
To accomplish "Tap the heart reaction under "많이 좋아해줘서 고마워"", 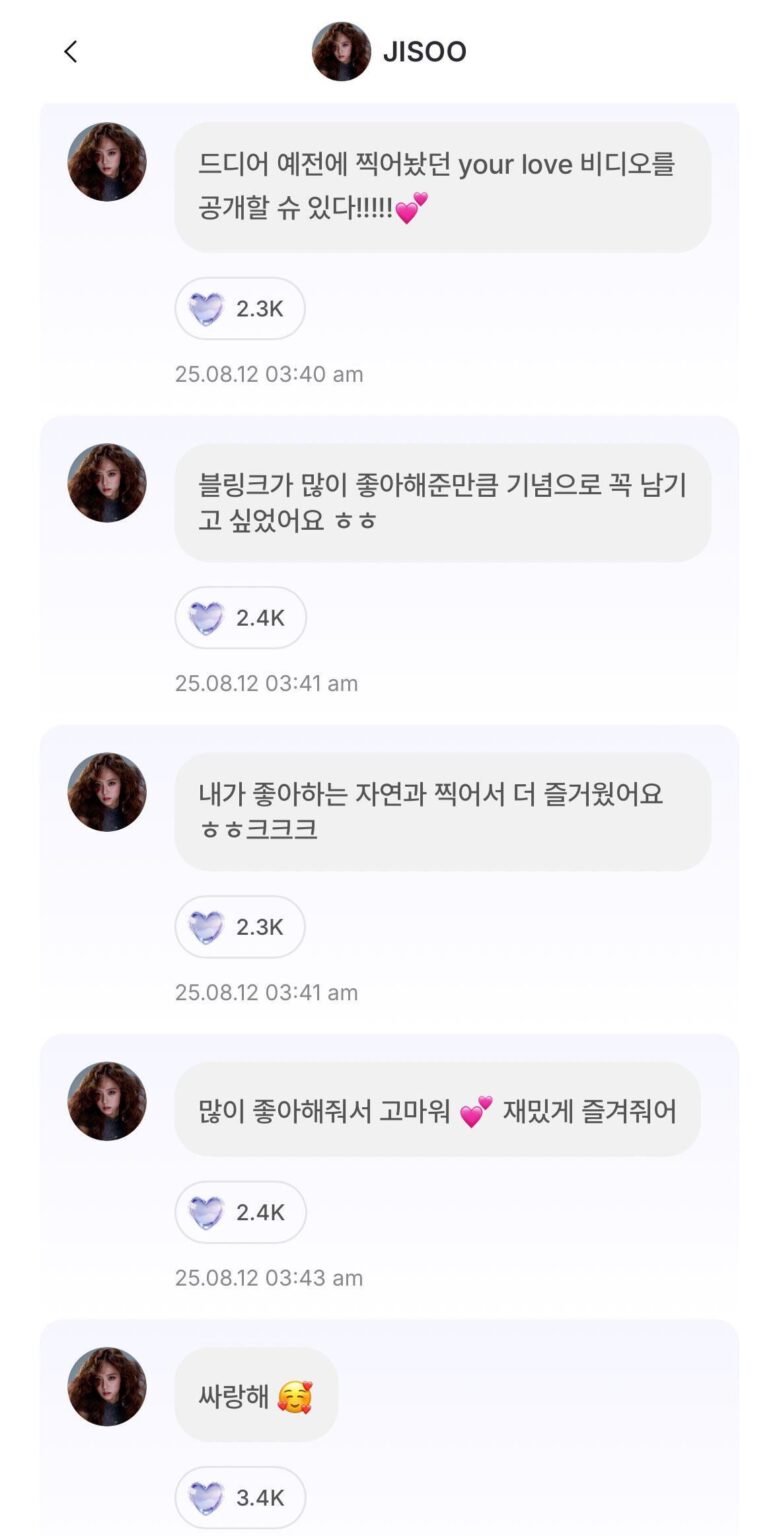I will point(240,1212).
